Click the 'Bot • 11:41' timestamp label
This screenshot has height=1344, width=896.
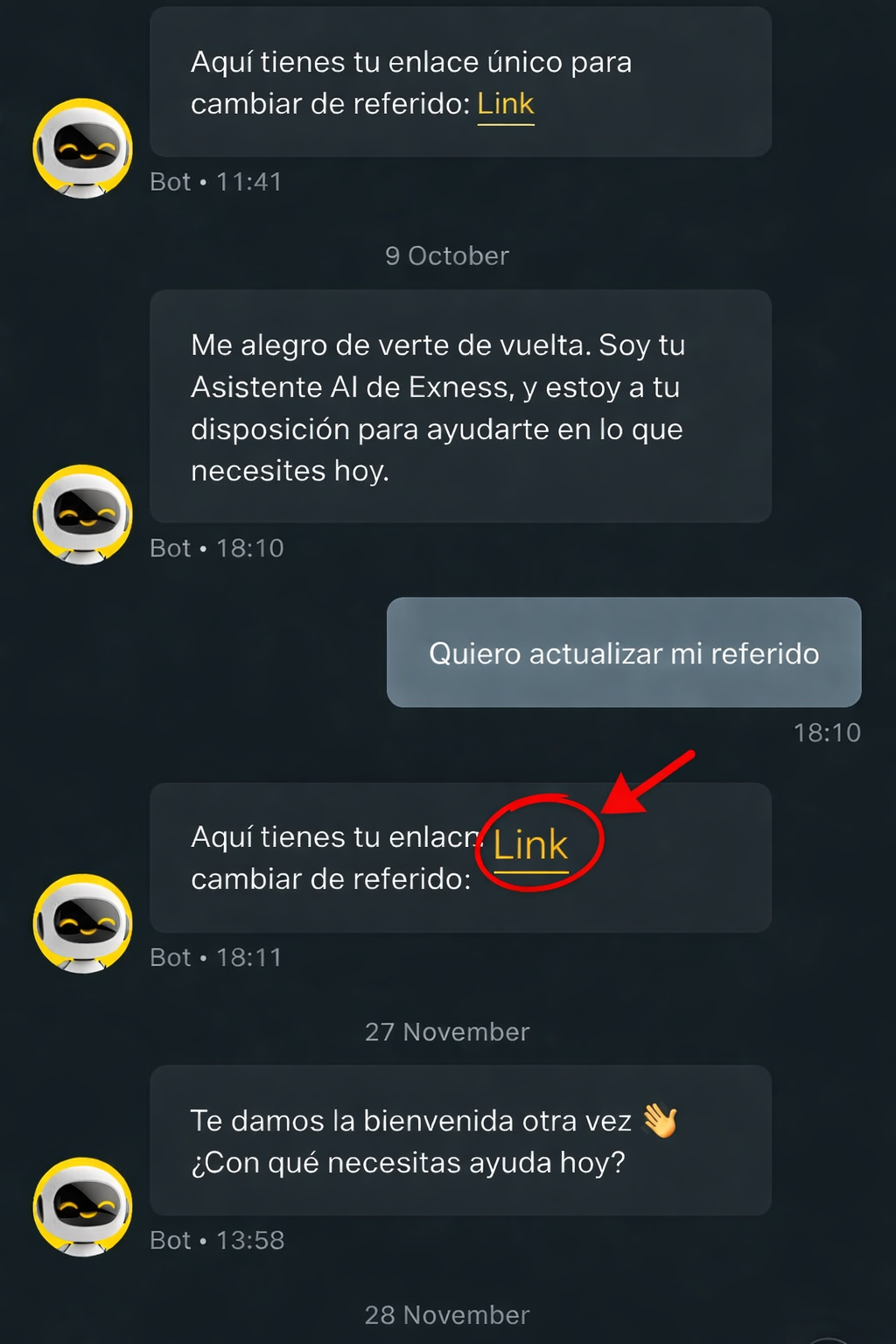coord(217,182)
